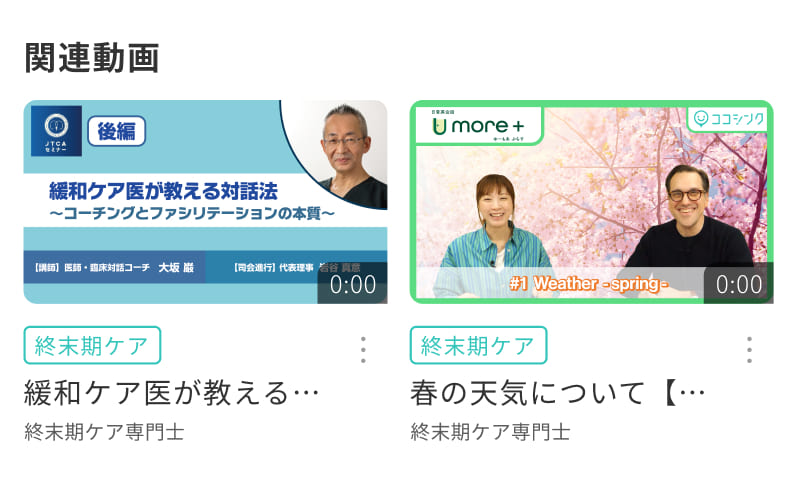
Task: Open the video title 春の天気について【…
Action: (x=557, y=393)
